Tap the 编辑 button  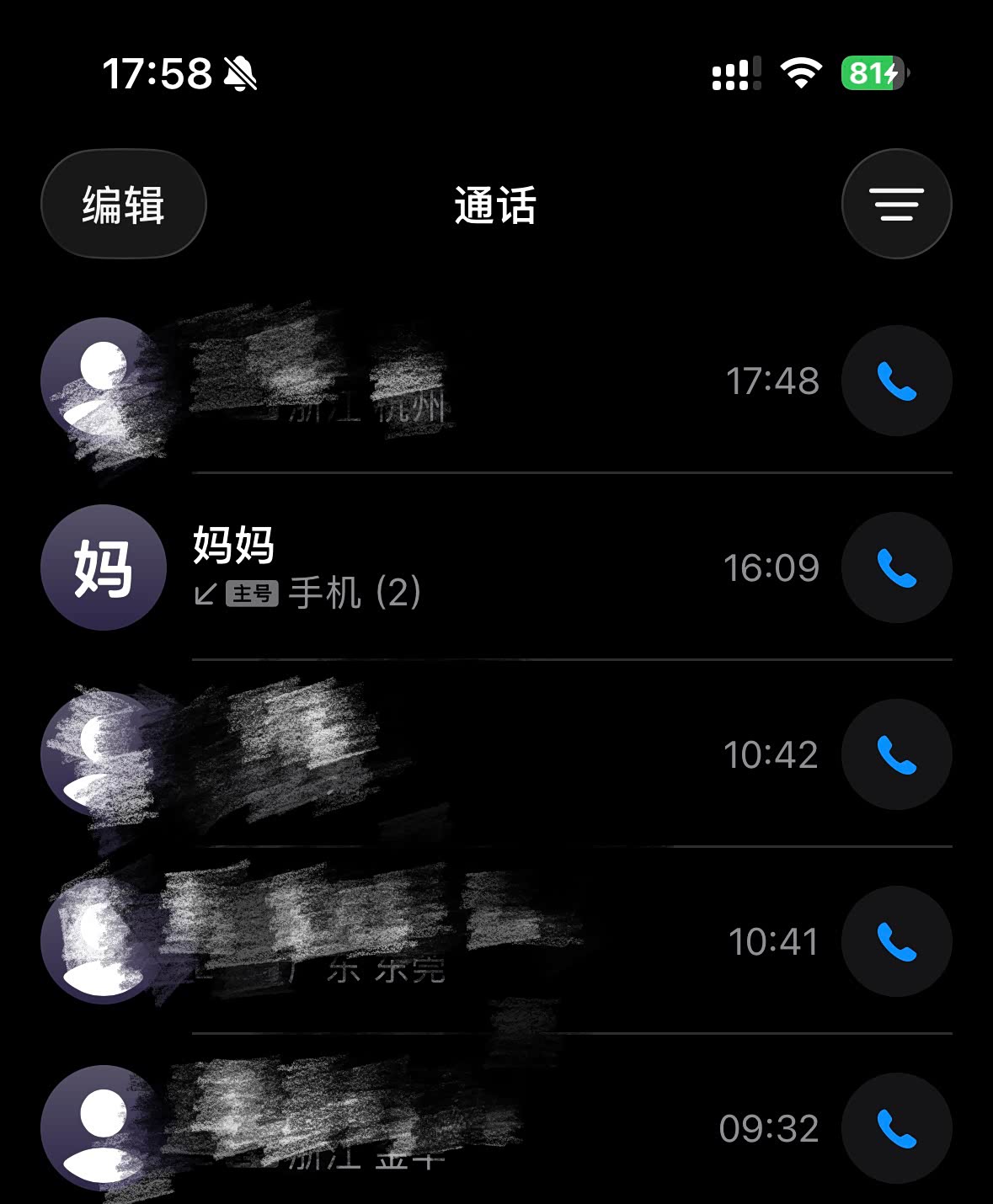(124, 205)
